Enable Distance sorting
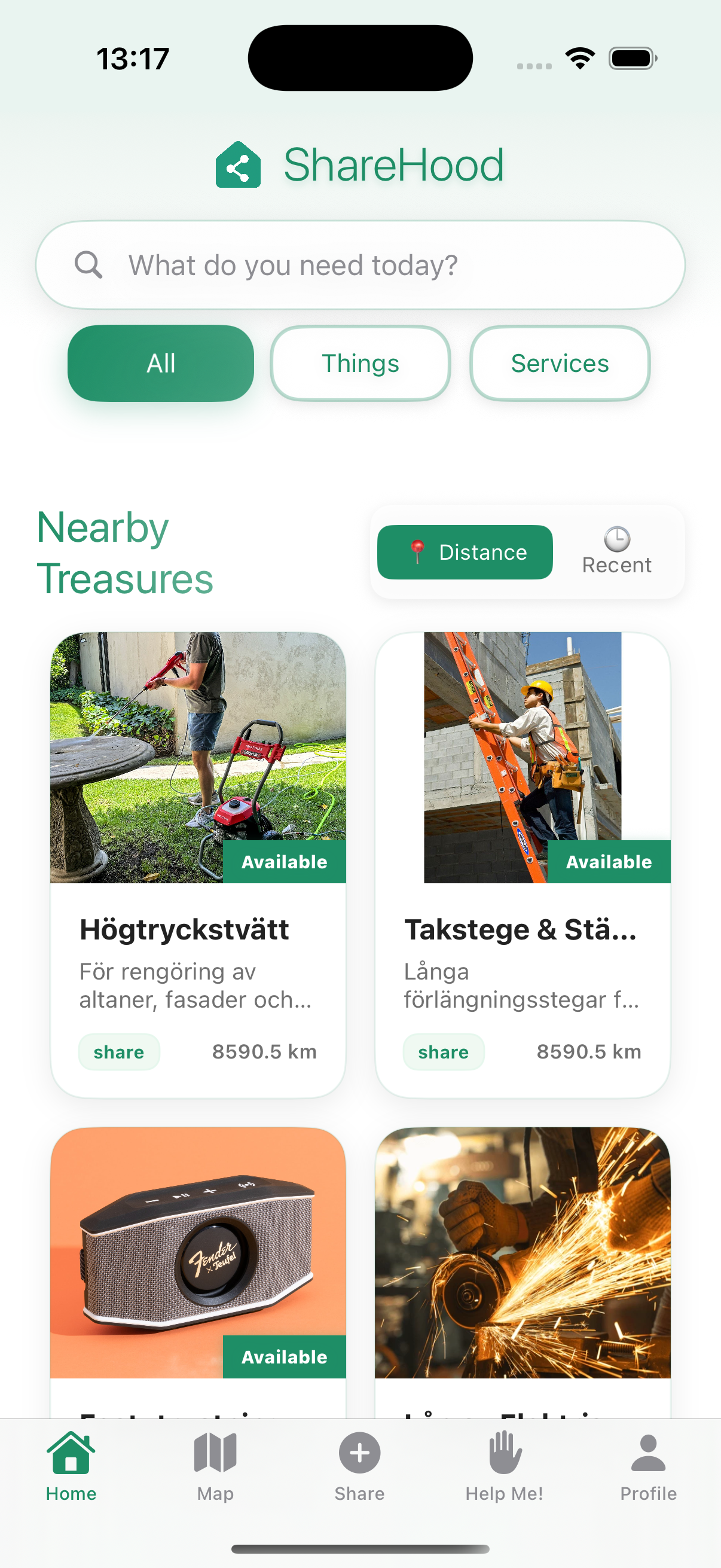The width and height of the screenshot is (721, 1568). 465,551
